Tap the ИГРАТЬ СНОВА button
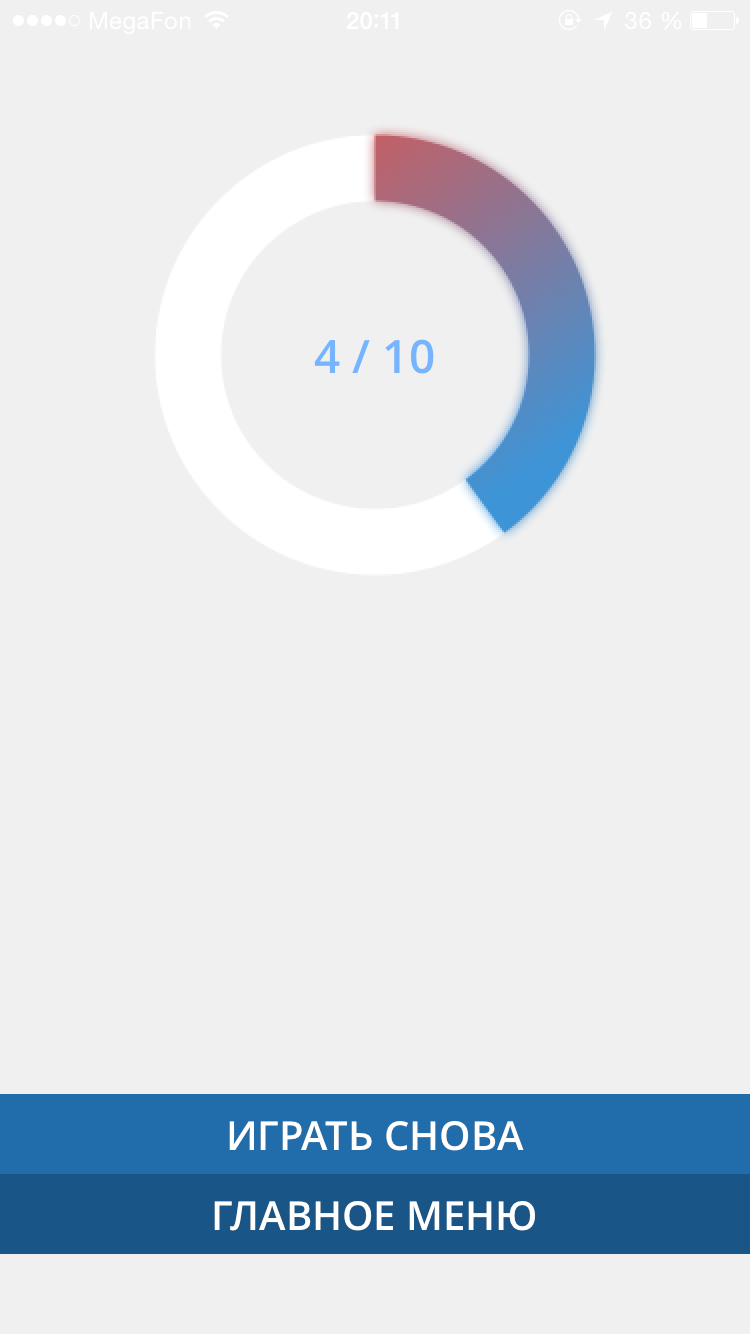The width and height of the screenshot is (750, 1334). point(375,1135)
